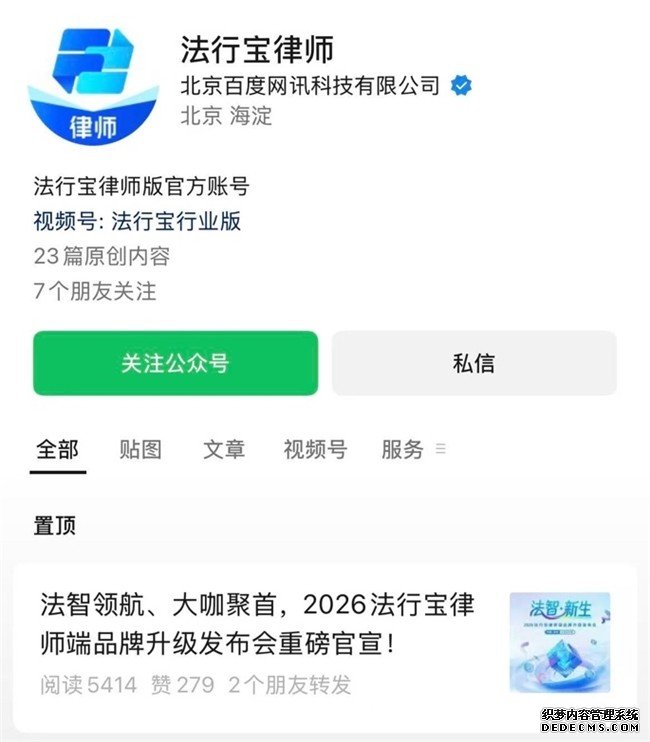Switch to the 全部 tab
The height and width of the screenshot is (742, 650).
pos(57,450)
